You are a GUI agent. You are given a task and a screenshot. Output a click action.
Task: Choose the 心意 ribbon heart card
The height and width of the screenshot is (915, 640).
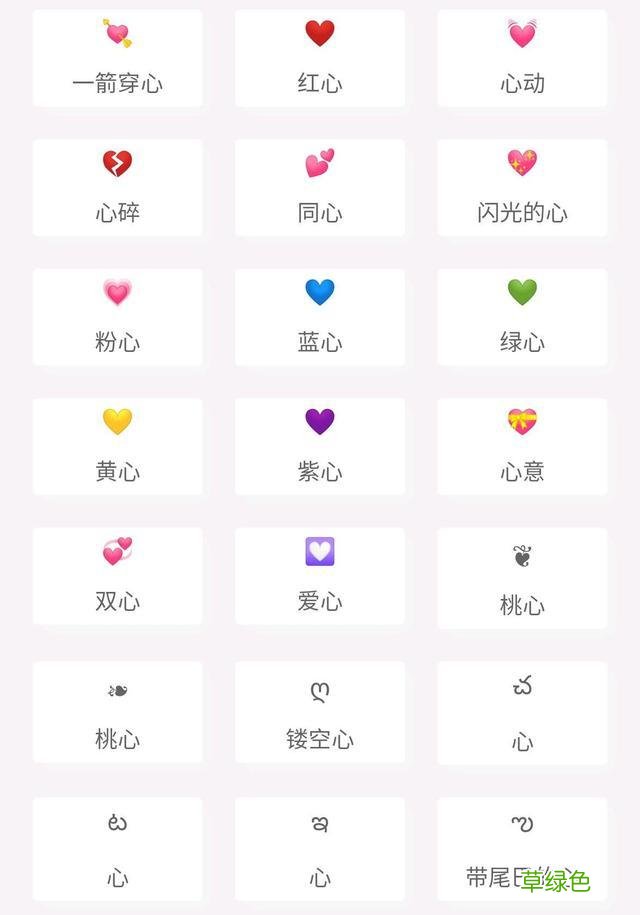point(522,446)
